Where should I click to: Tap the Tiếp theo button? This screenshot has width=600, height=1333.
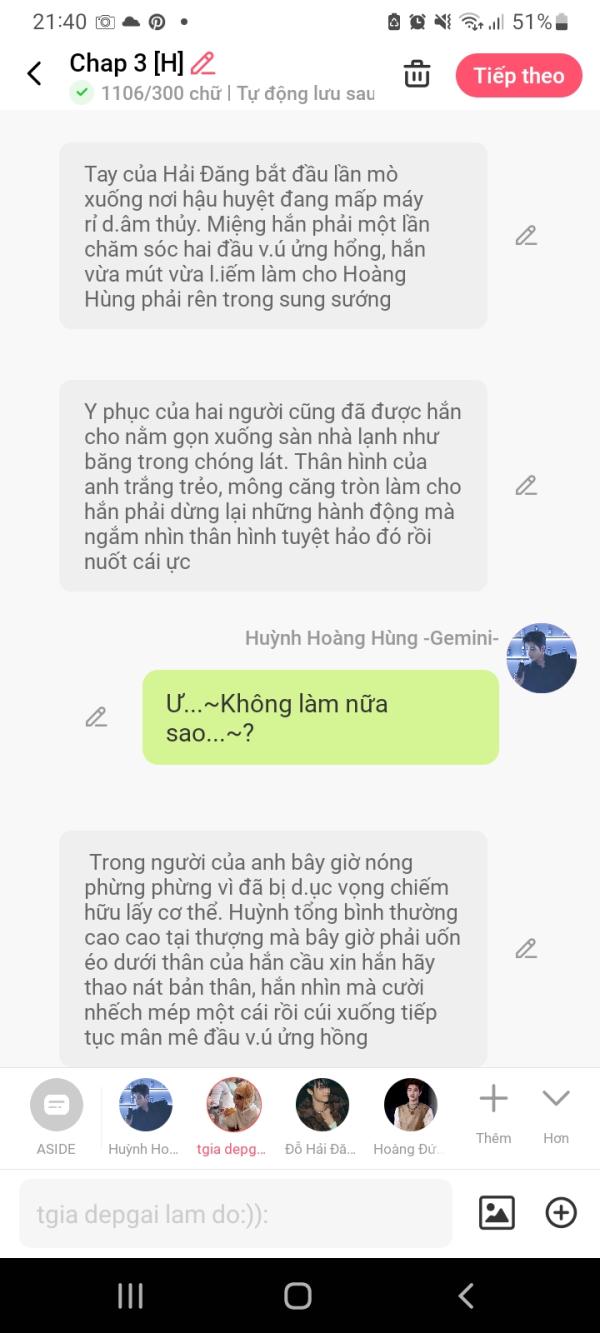pyautogui.click(x=518, y=76)
